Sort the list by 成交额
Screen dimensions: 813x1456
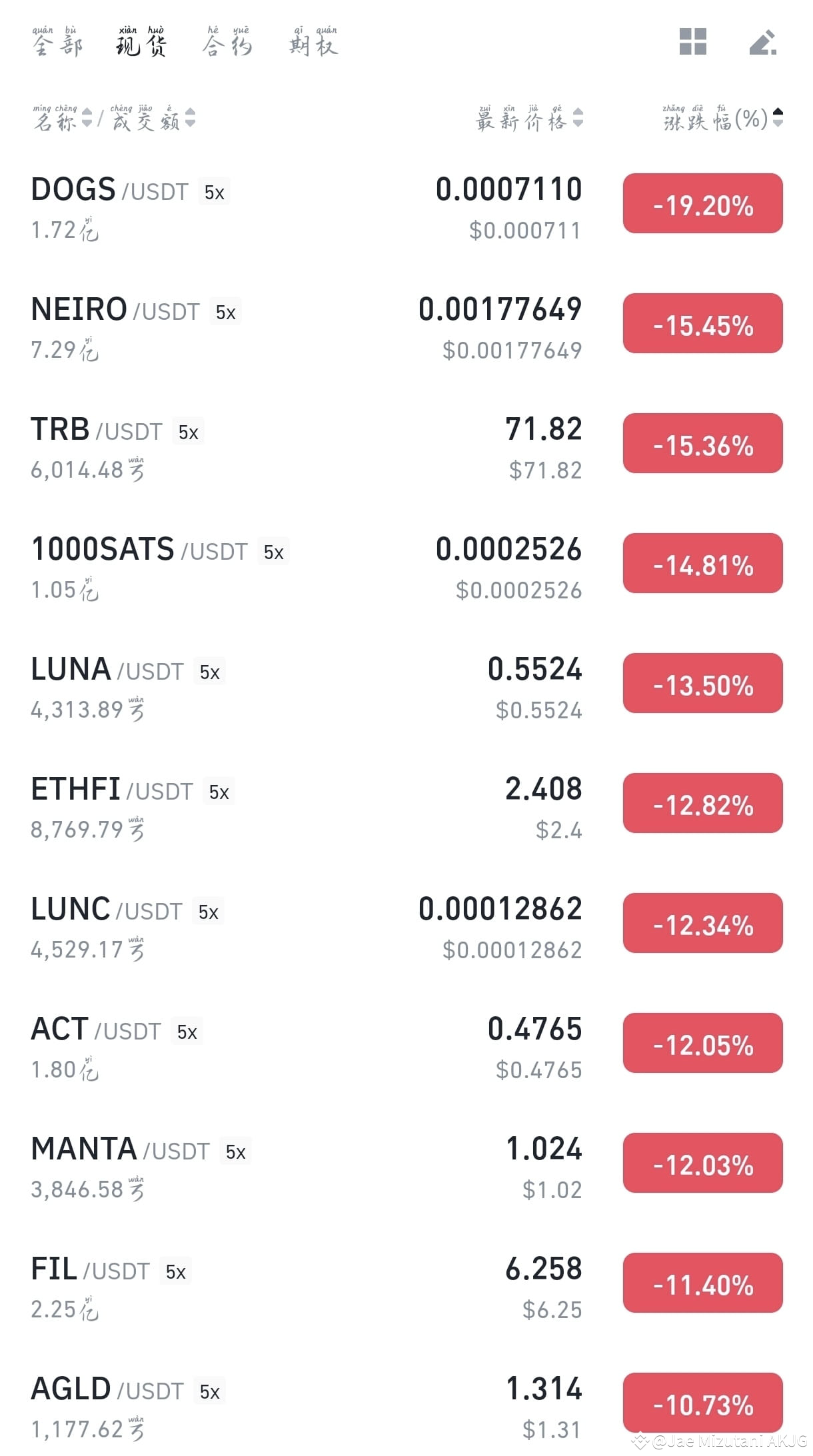(x=153, y=119)
